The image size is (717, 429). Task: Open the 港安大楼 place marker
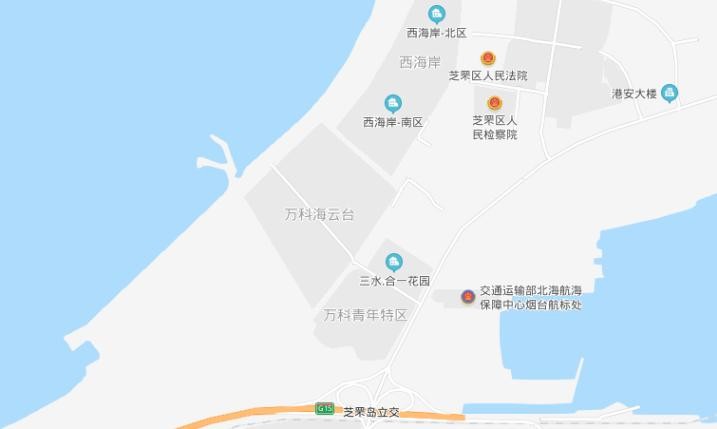(669, 93)
